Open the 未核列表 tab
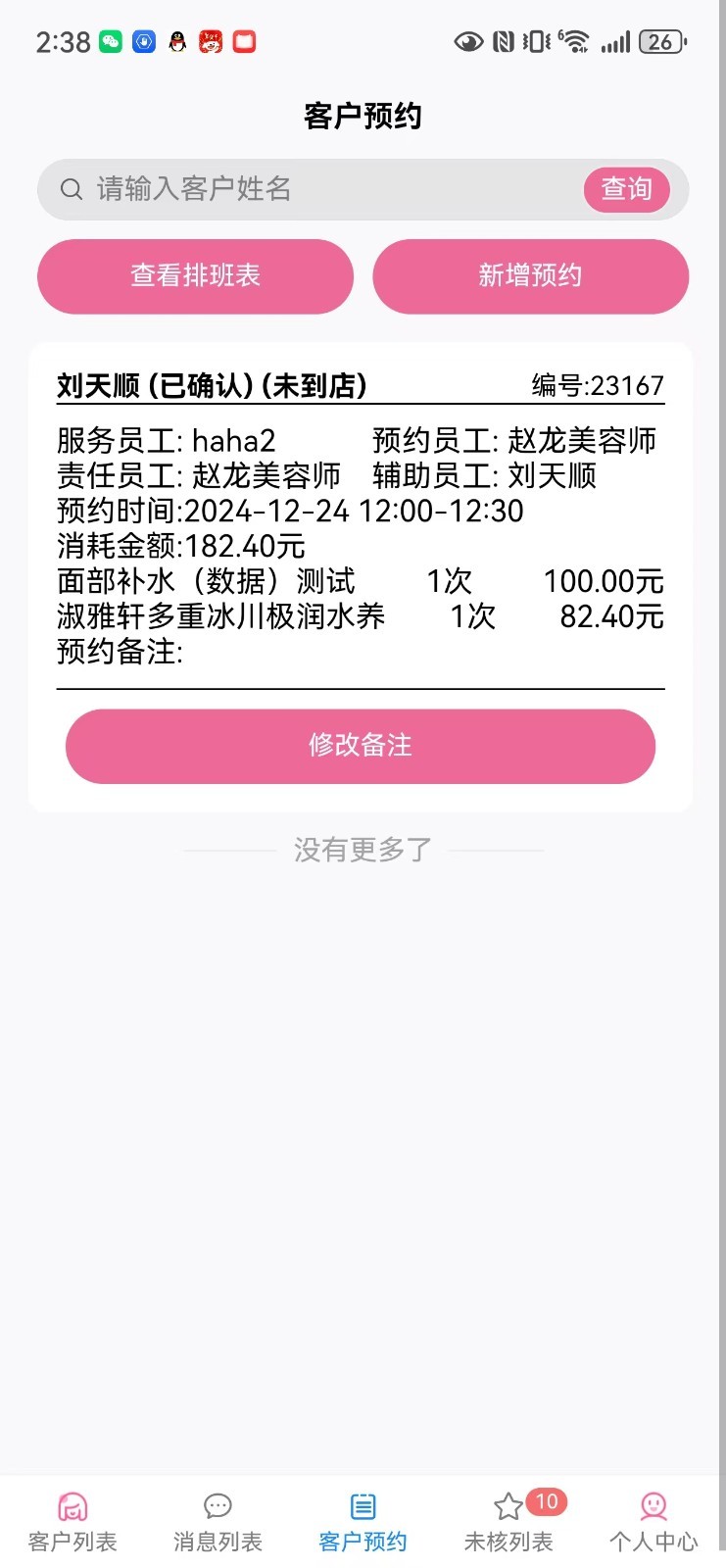 coord(508,1522)
